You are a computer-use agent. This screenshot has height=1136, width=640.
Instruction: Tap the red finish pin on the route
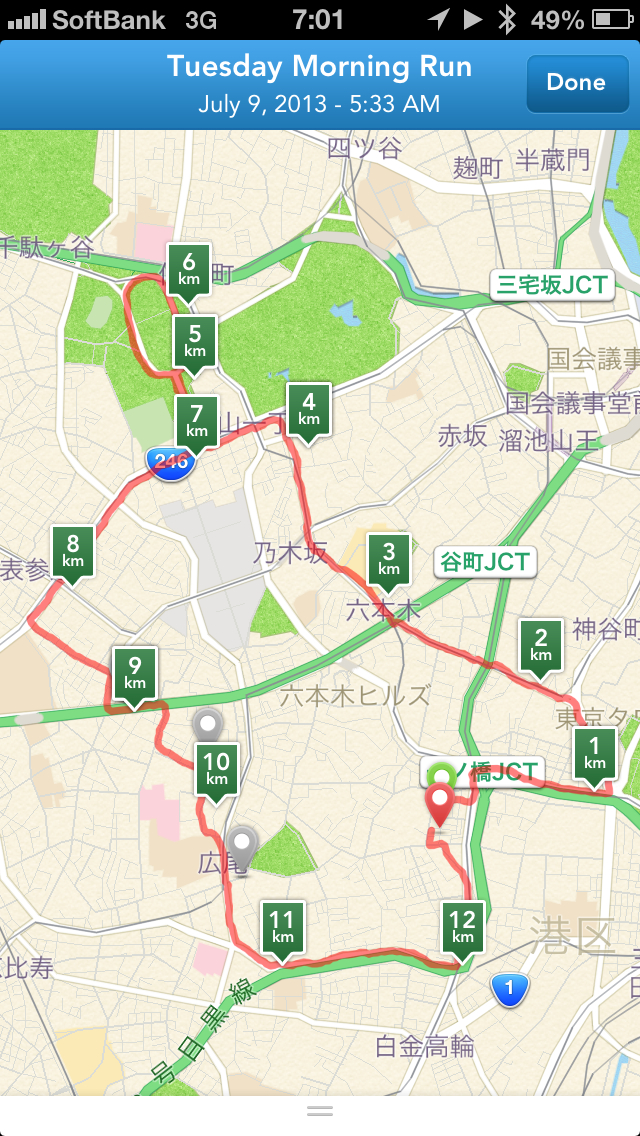[x=440, y=807]
